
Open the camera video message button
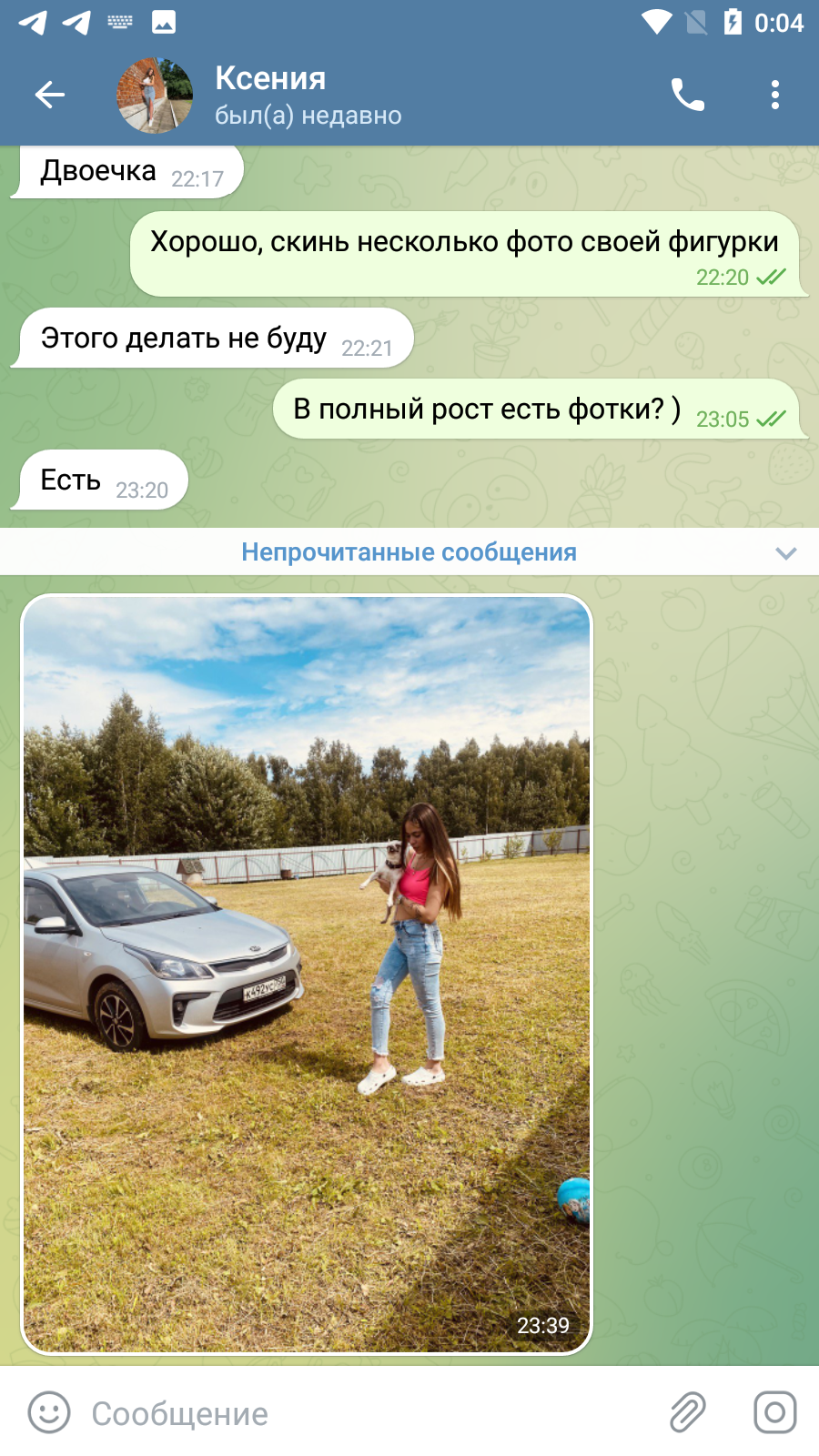point(775,1413)
